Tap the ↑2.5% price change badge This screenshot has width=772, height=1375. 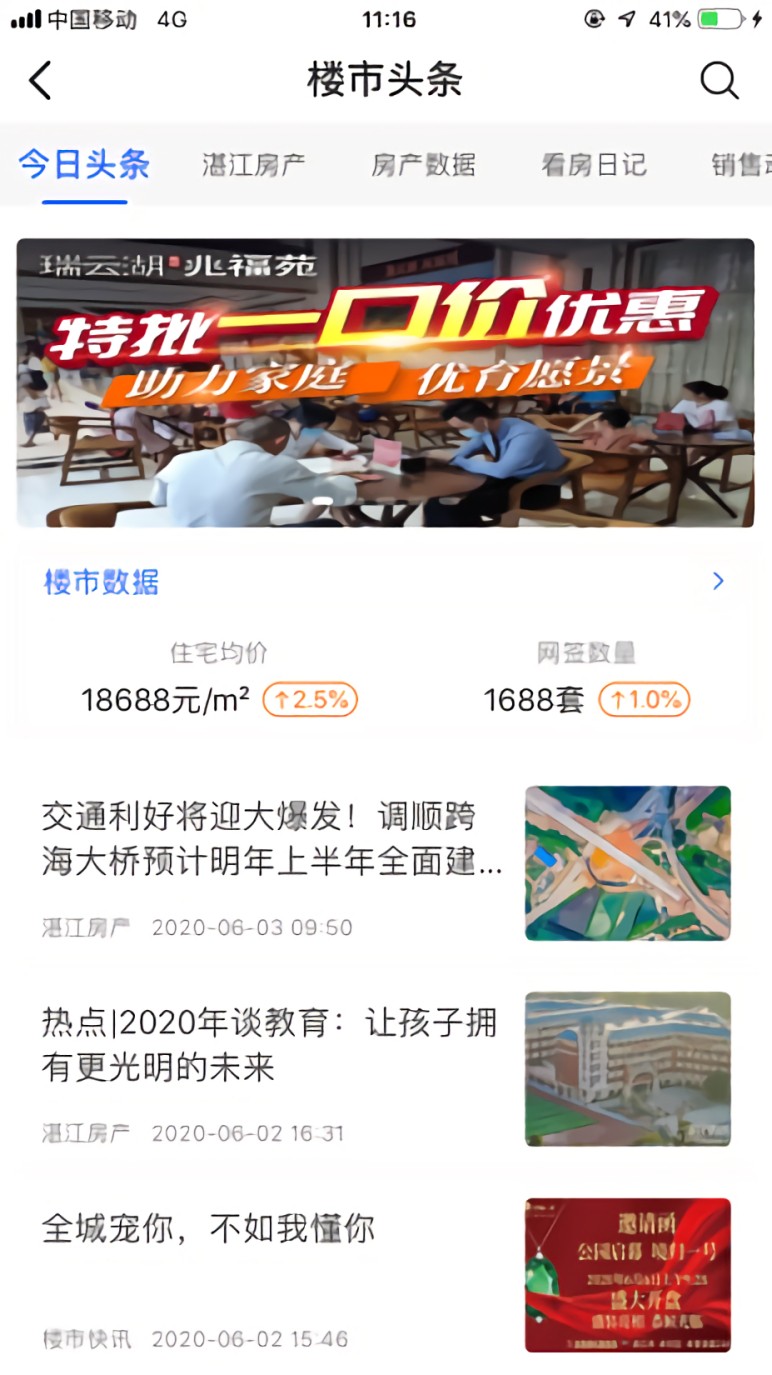[x=309, y=700]
